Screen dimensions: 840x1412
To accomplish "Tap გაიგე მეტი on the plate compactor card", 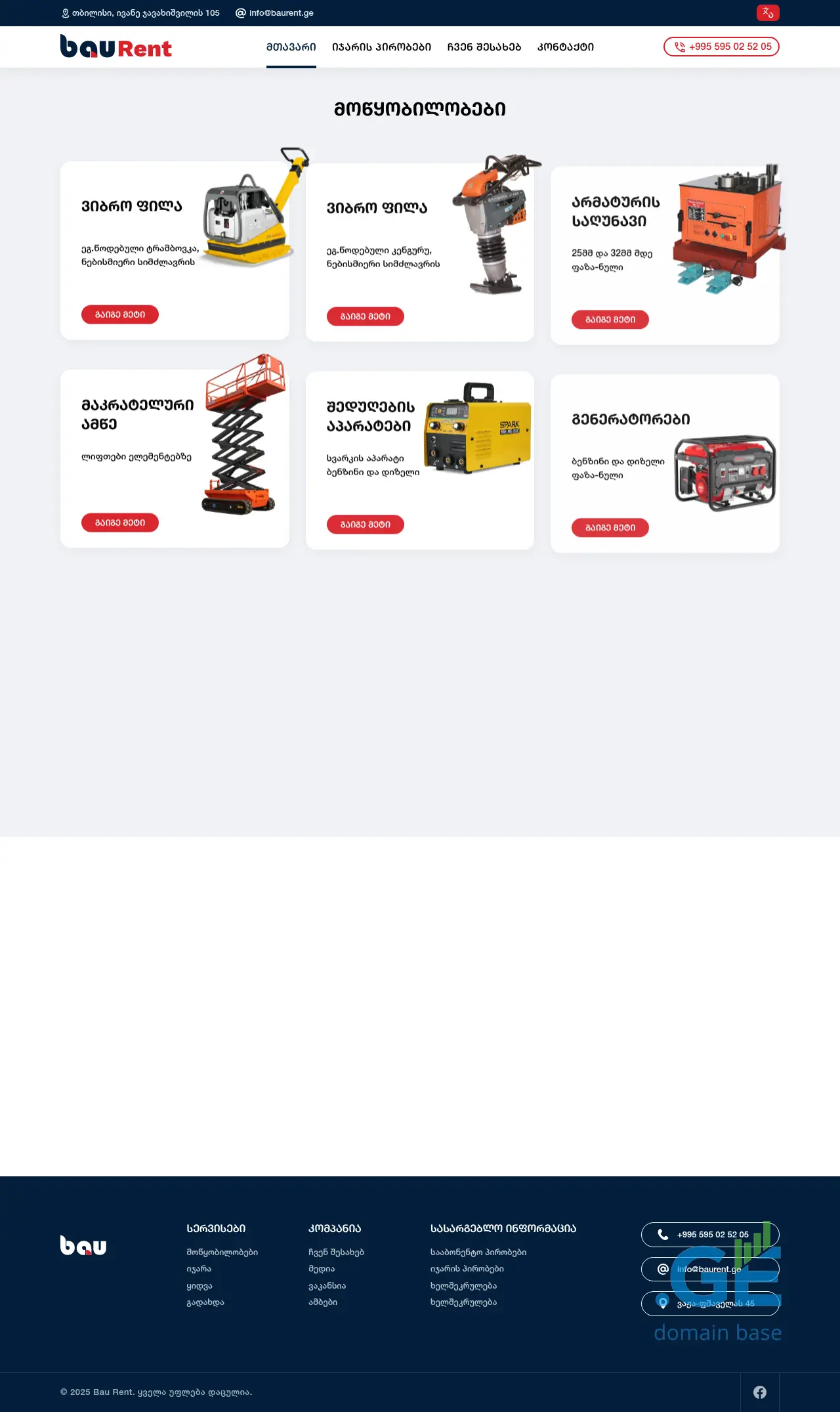I will (119, 314).
